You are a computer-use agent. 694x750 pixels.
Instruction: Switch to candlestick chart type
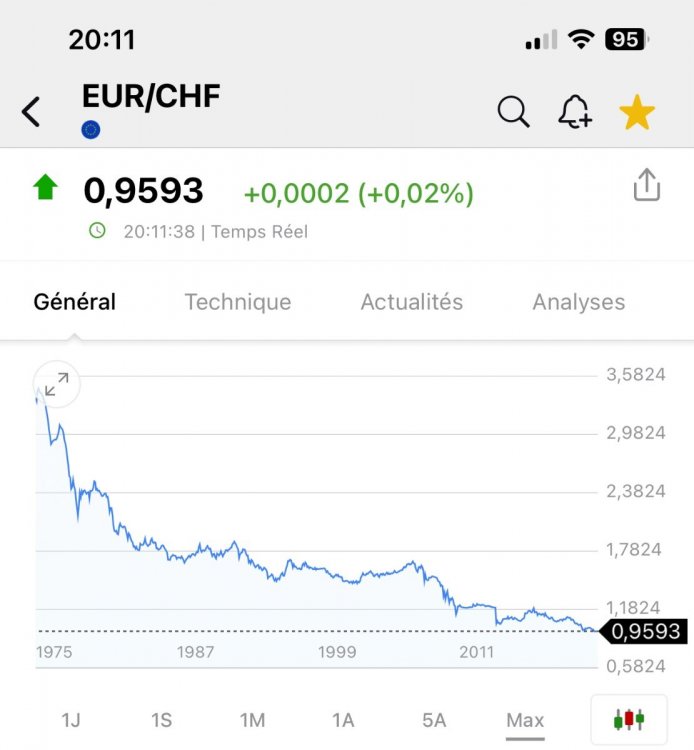click(628, 719)
